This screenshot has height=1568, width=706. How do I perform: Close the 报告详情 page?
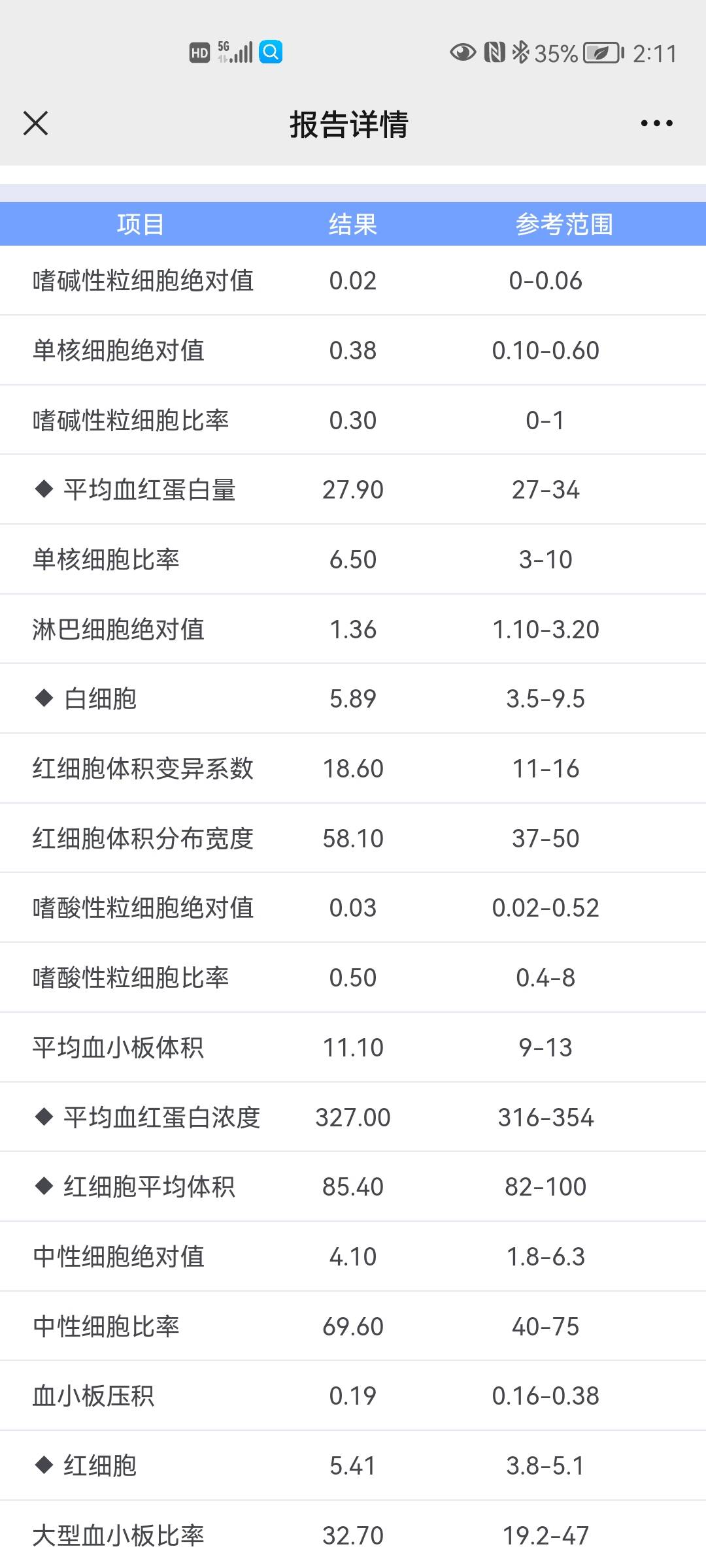[36, 122]
